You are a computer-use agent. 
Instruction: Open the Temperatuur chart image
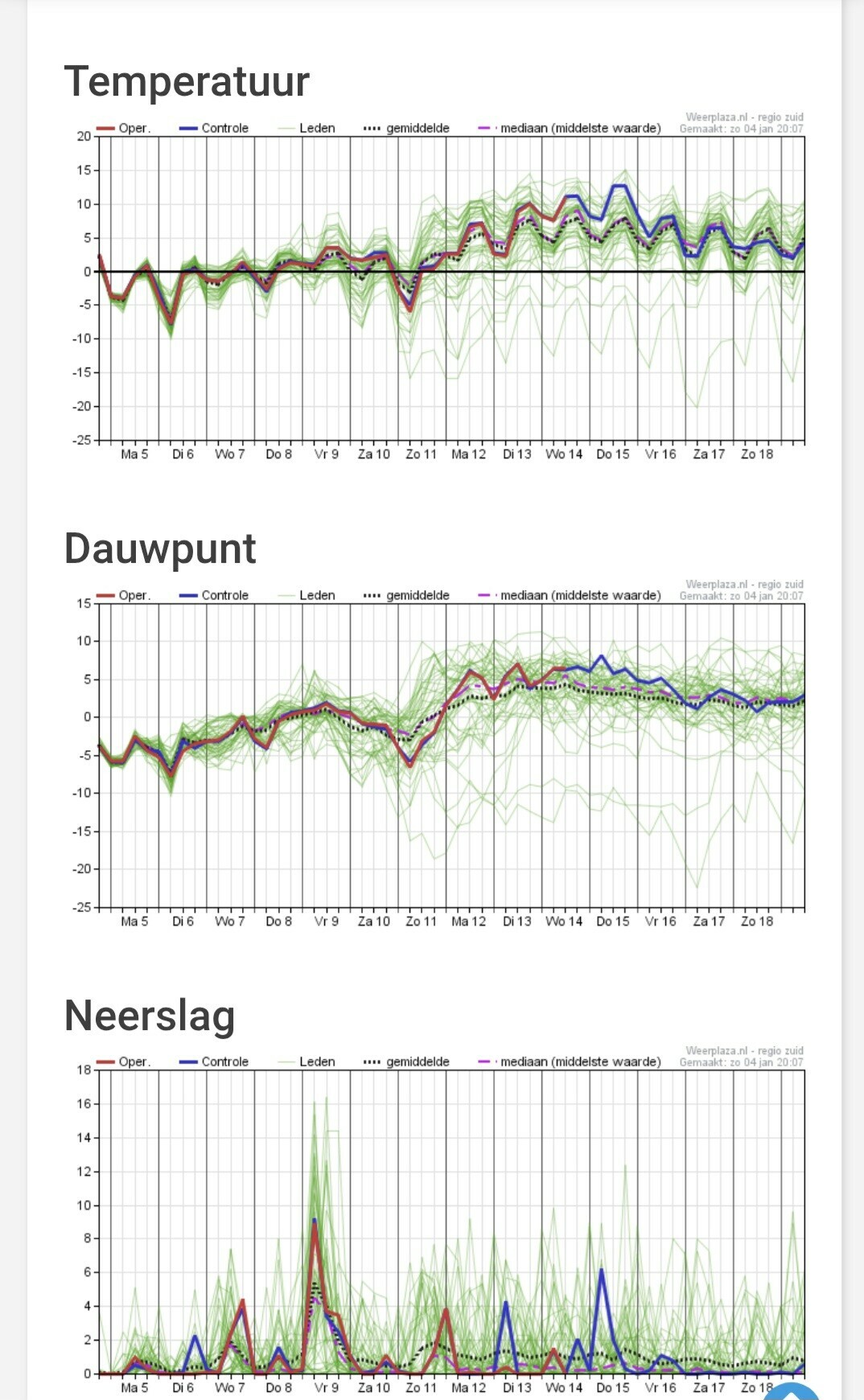(x=434, y=288)
